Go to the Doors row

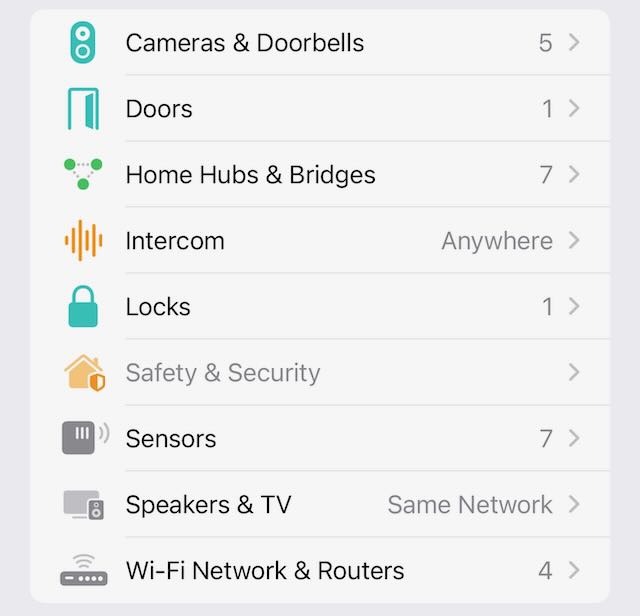pos(160,109)
